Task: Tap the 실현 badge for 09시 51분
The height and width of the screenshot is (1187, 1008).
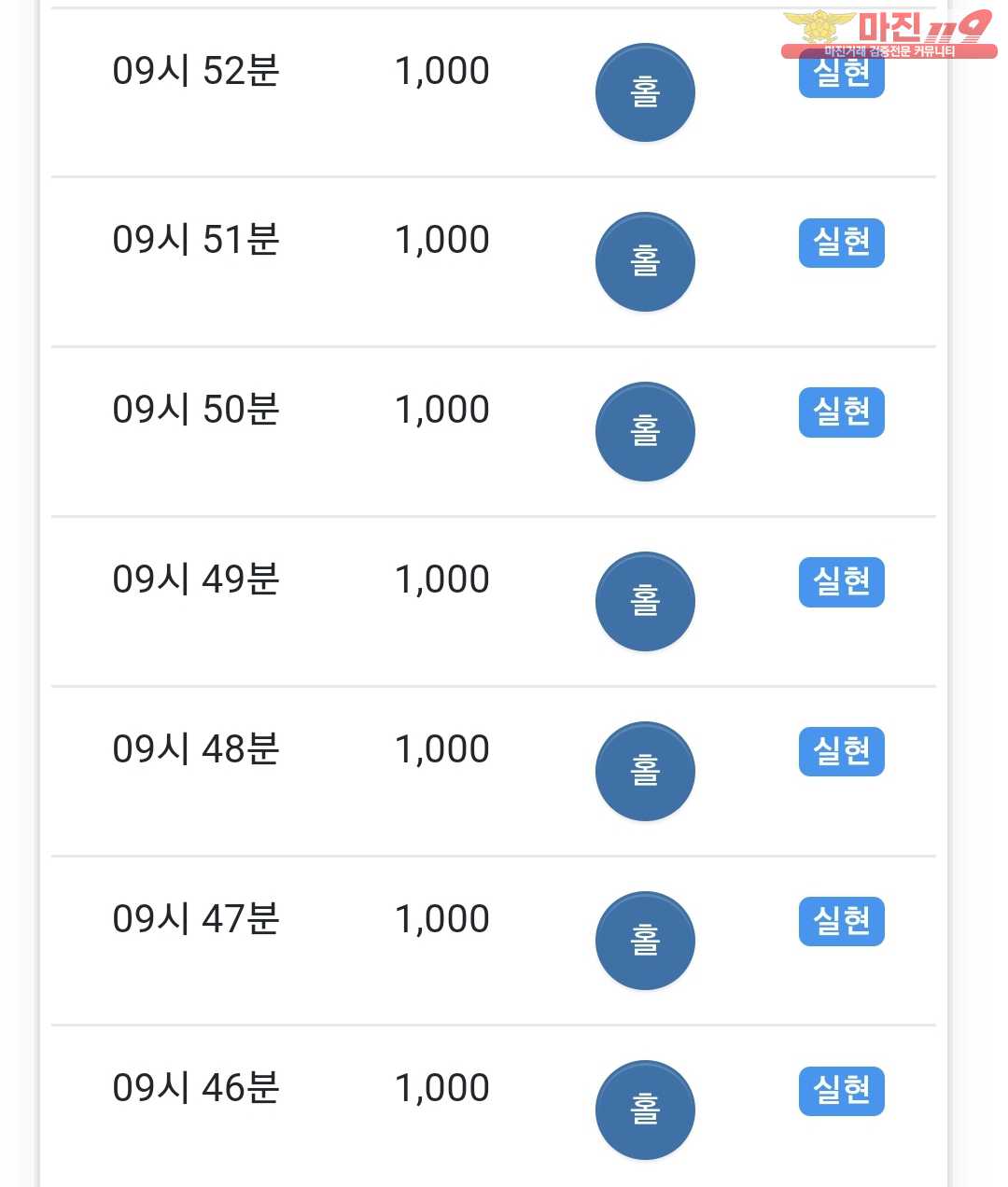Action: click(x=841, y=243)
